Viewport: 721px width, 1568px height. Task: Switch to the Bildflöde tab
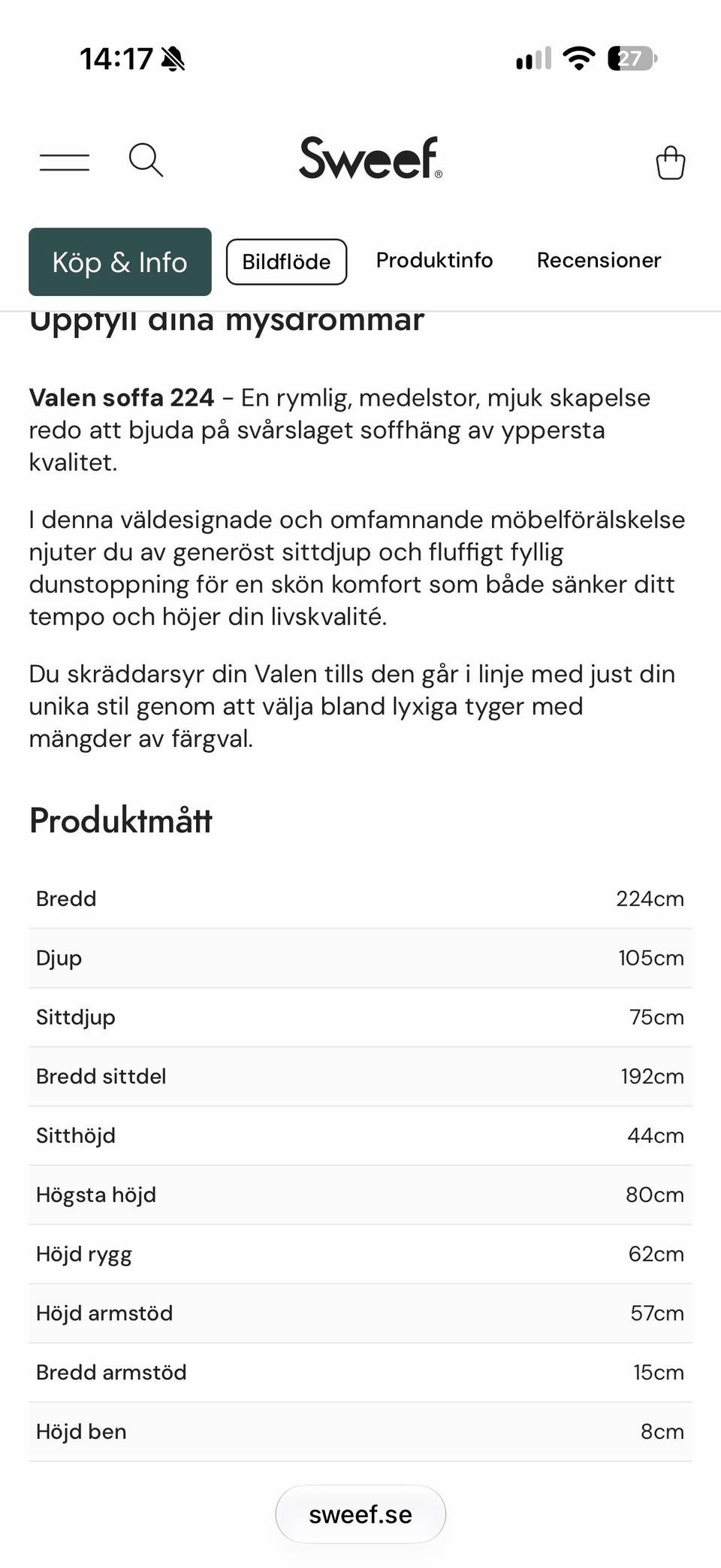[286, 261]
